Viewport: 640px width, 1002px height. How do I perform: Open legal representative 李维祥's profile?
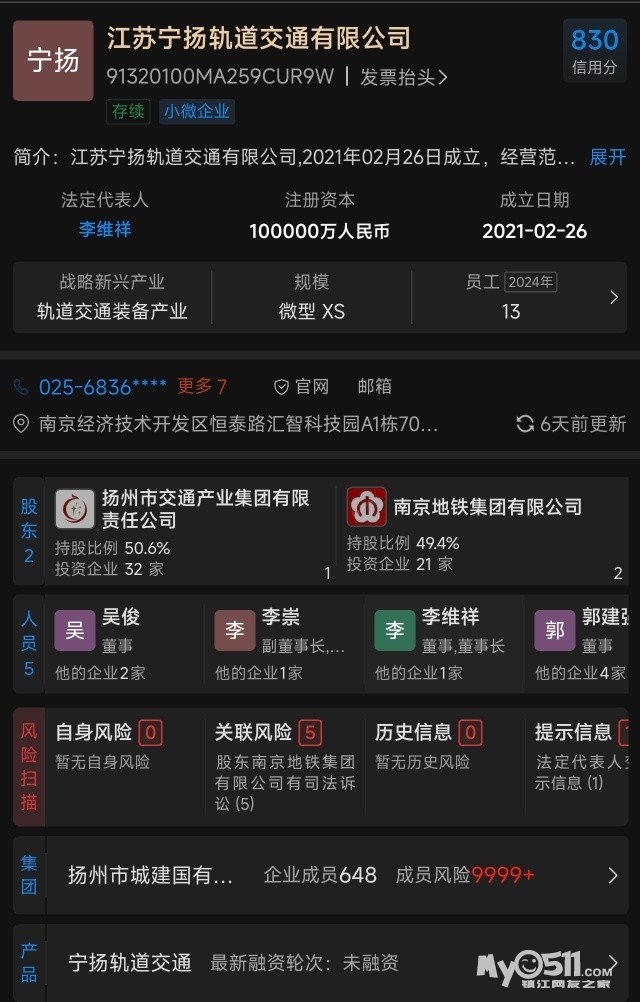tap(105, 230)
